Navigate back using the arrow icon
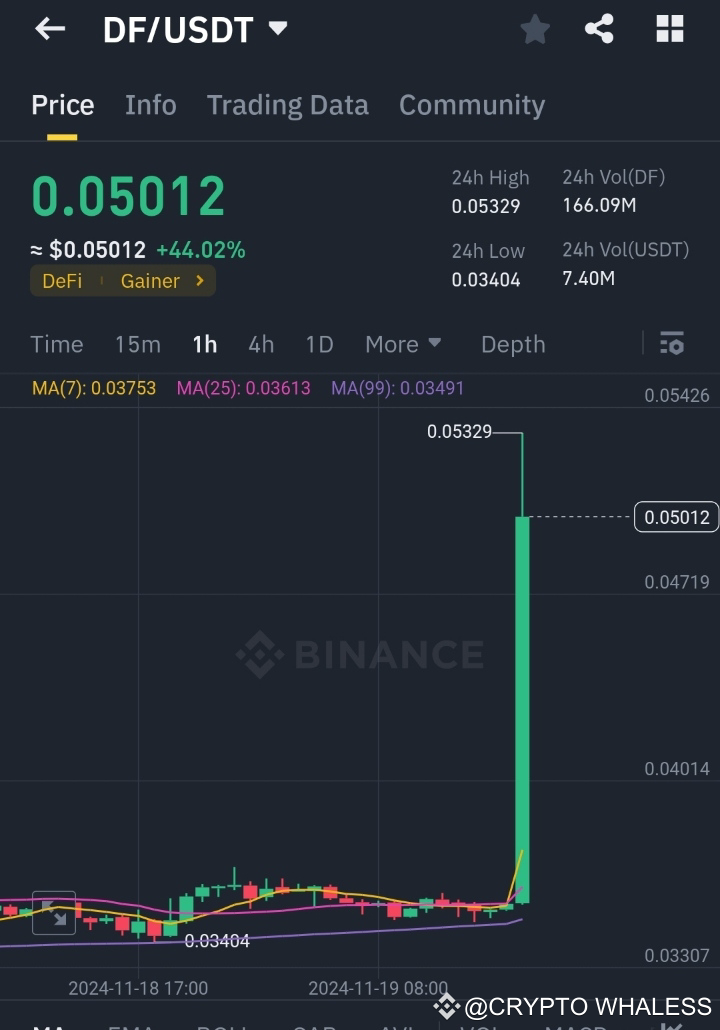 point(48,28)
